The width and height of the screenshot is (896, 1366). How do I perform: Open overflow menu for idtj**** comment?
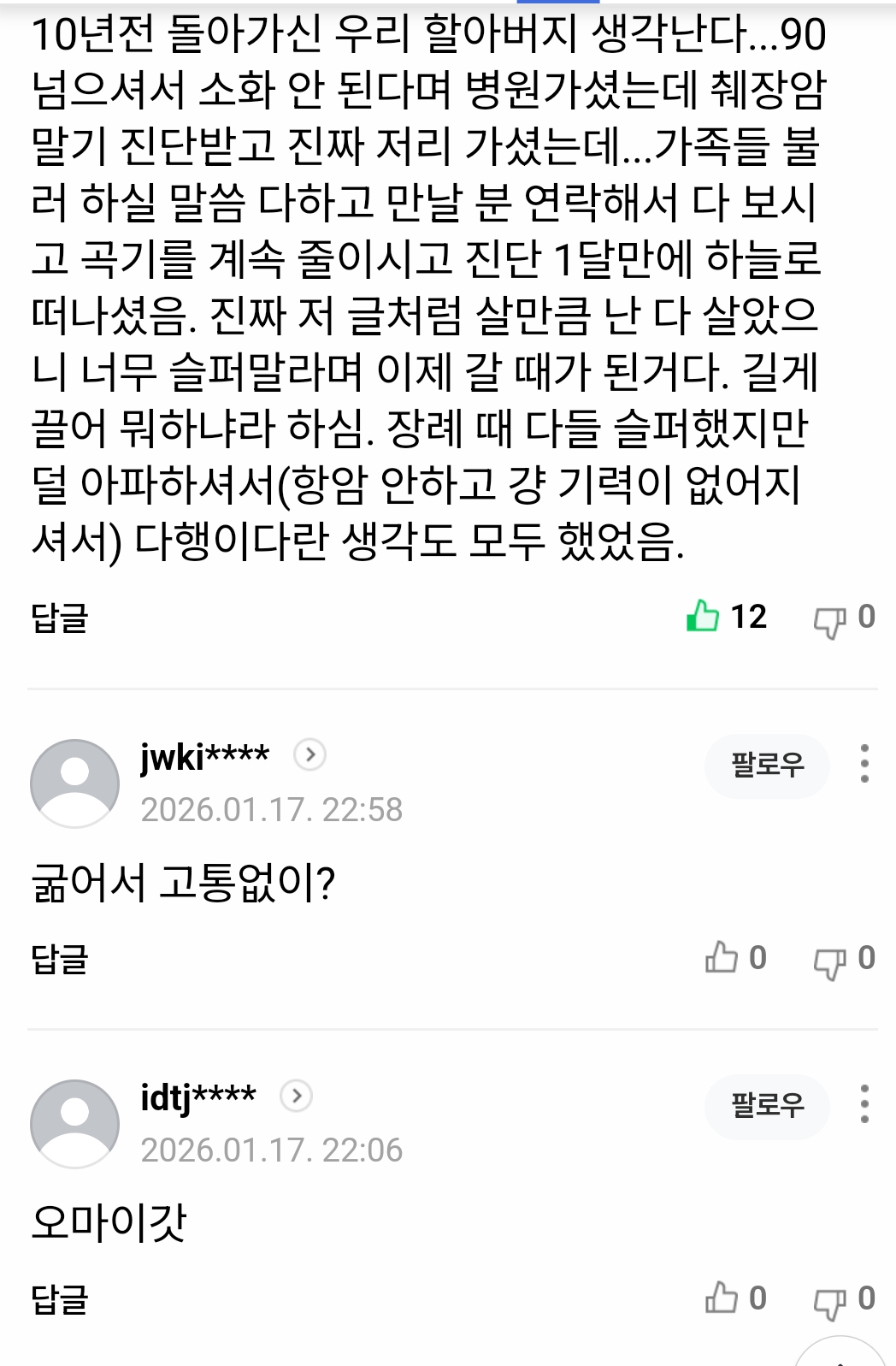[864, 1104]
